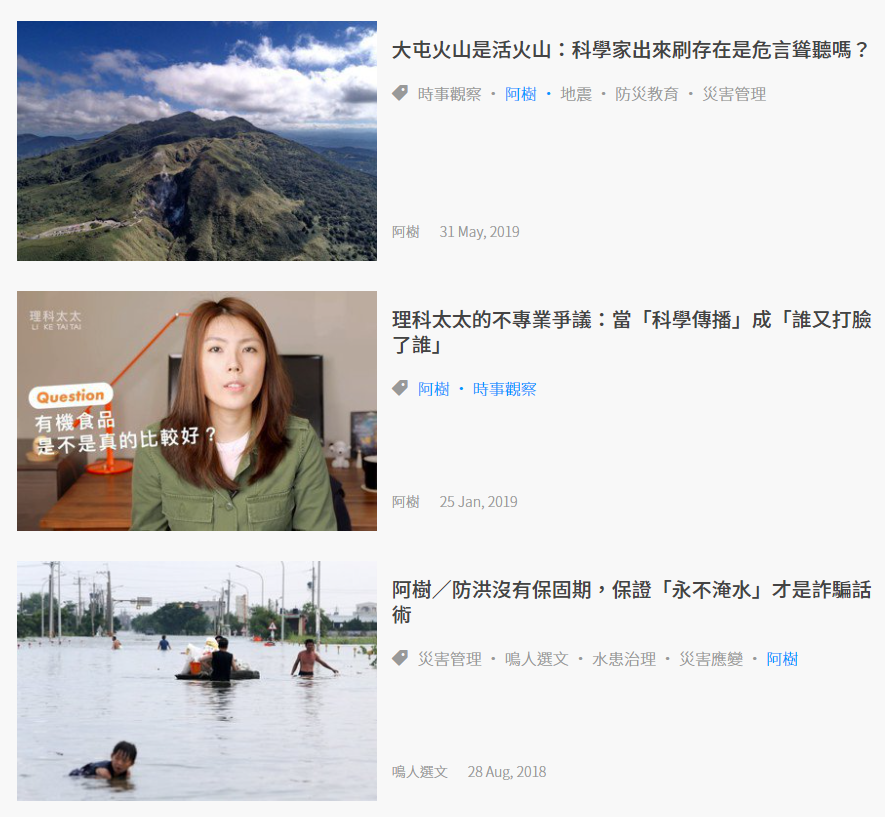Tap 阿樹 tag under flood article
This screenshot has height=817, width=885.
782,659
